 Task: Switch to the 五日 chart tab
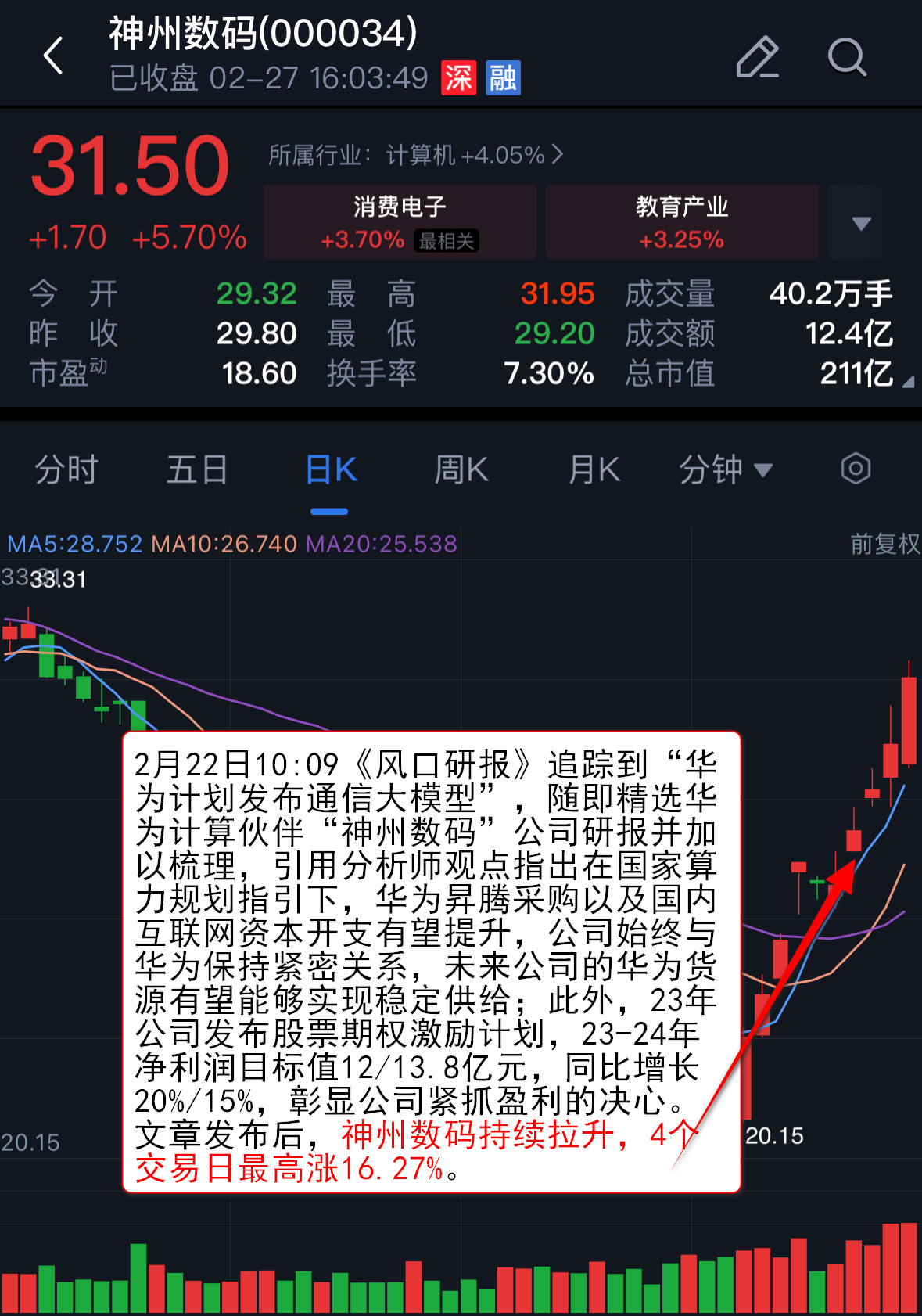click(197, 469)
